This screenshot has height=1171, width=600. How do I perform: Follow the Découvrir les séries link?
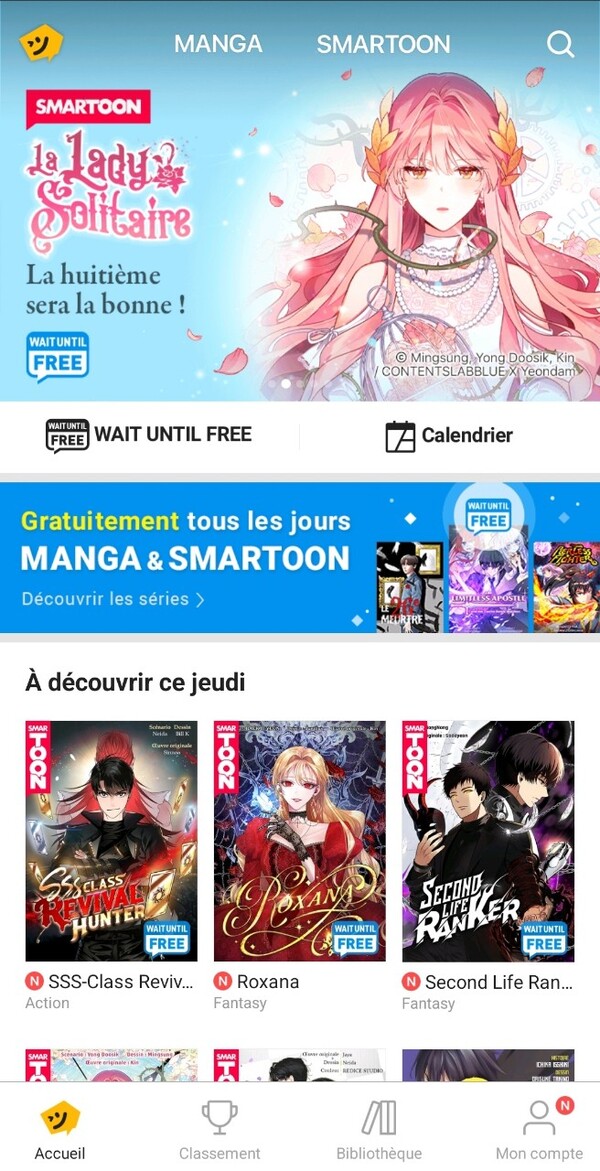pos(113,599)
